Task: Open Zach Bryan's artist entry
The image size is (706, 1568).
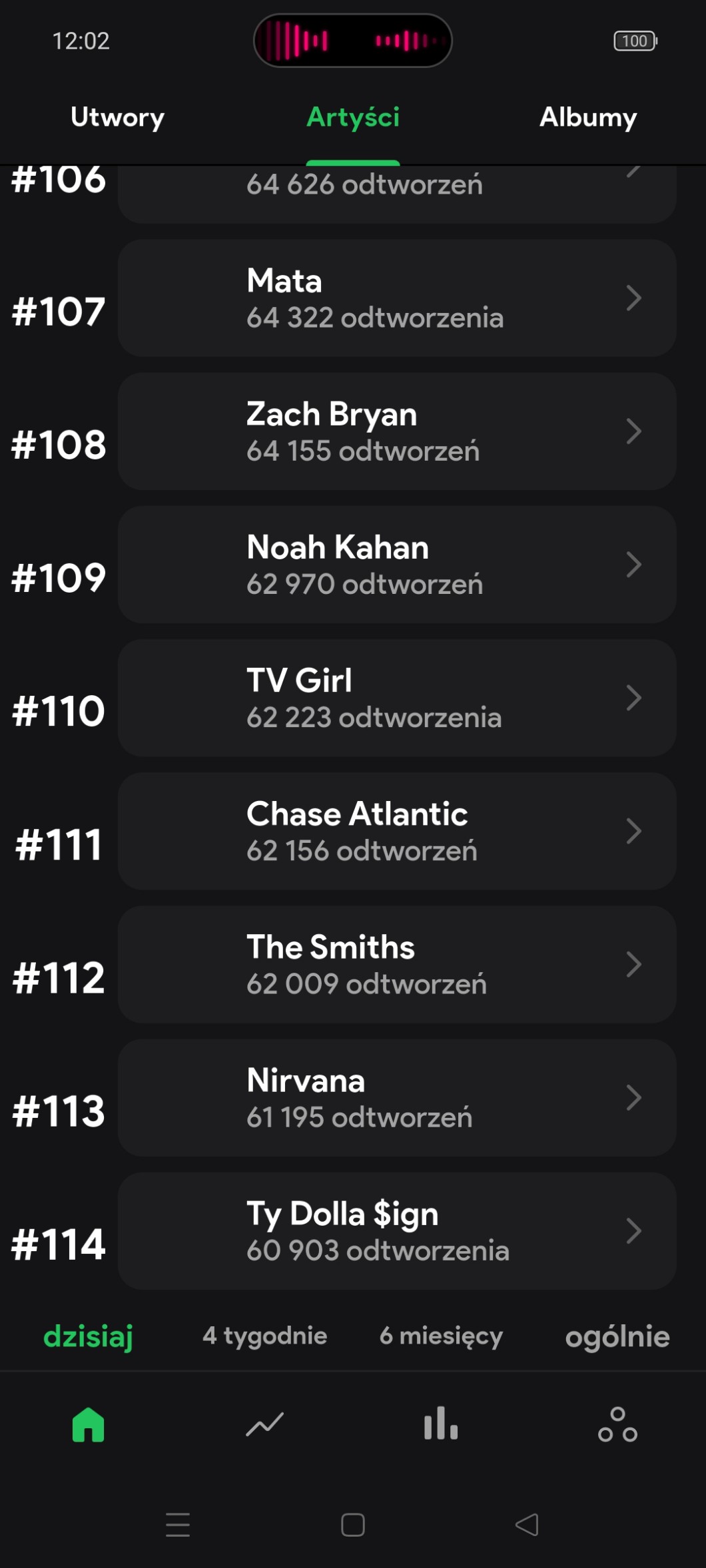Action: (x=397, y=431)
